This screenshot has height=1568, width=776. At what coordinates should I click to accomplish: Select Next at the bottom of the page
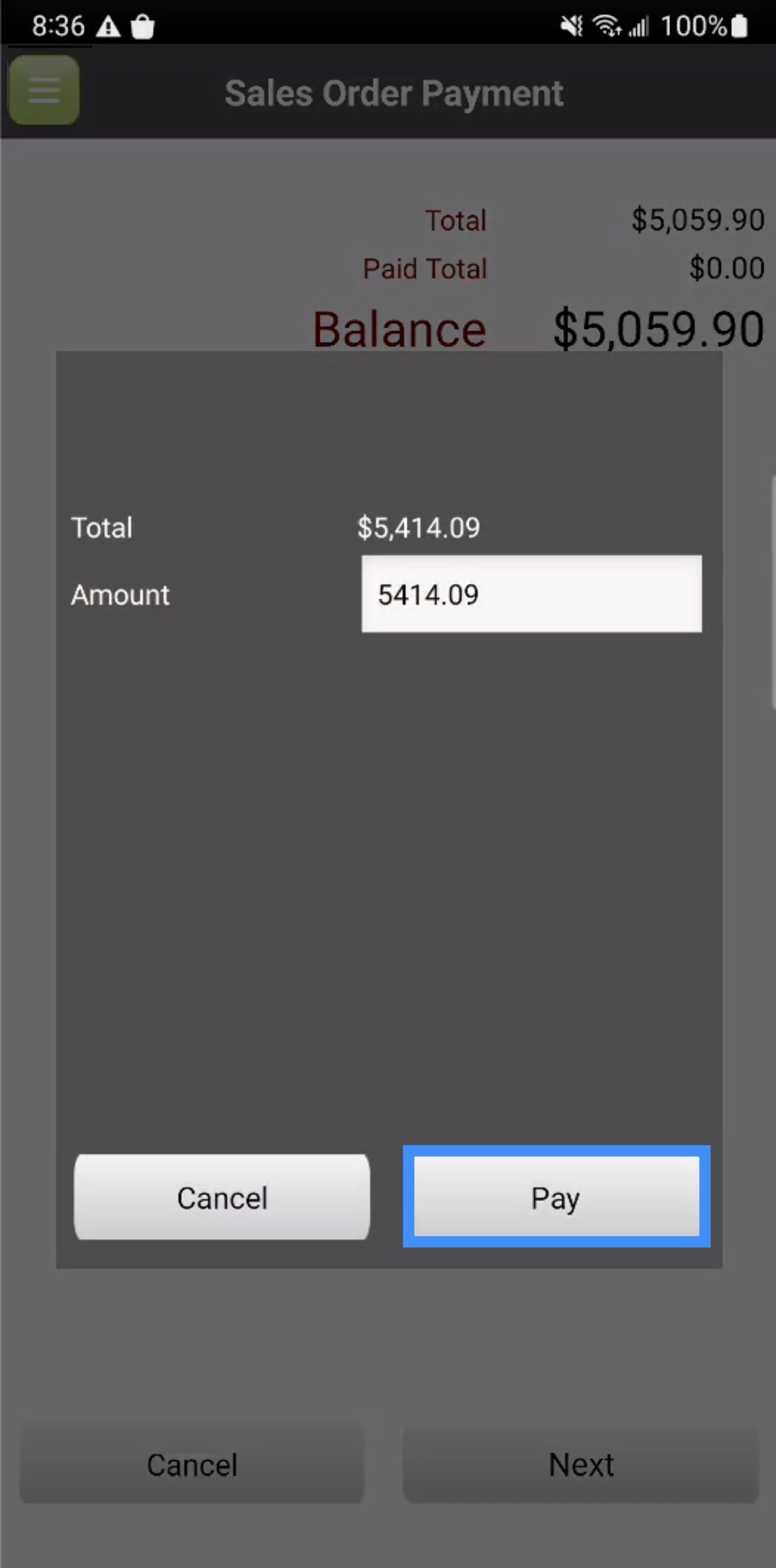[580, 1464]
